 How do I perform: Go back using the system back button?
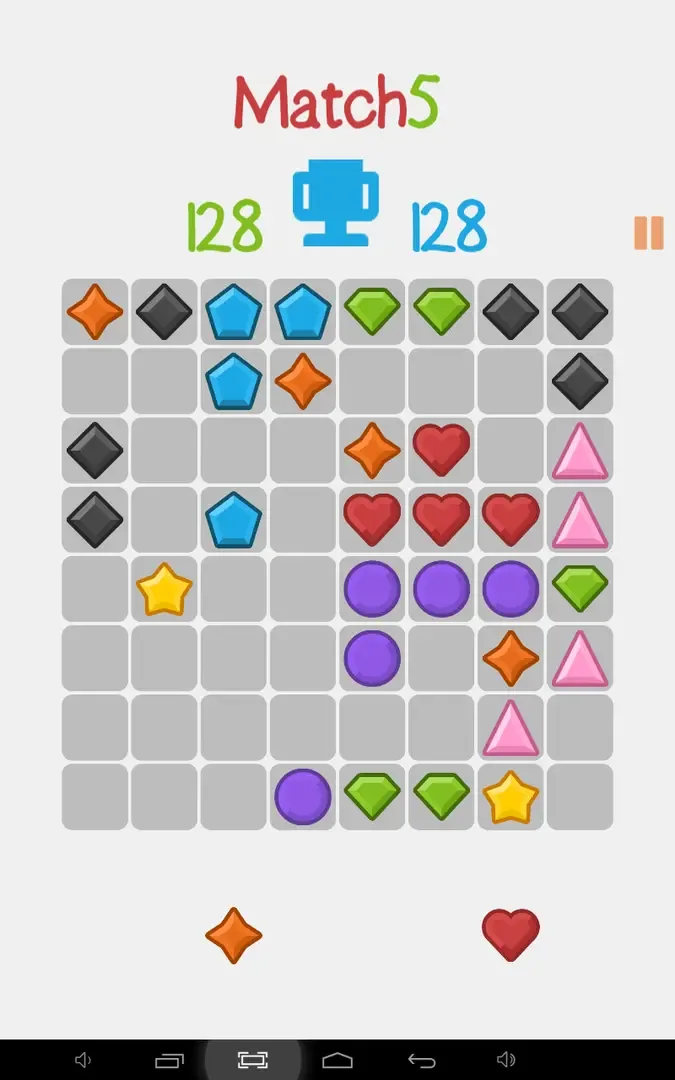pyautogui.click(x=422, y=1060)
